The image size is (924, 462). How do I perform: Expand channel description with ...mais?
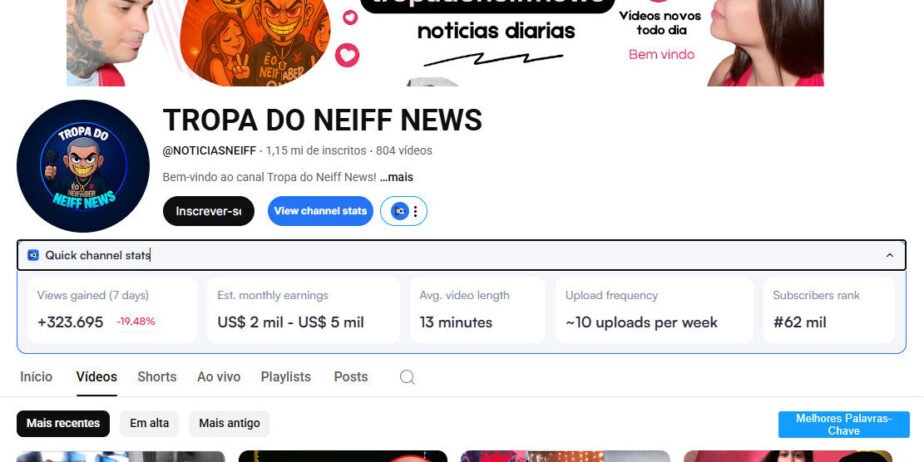click(x=396, y=177)
